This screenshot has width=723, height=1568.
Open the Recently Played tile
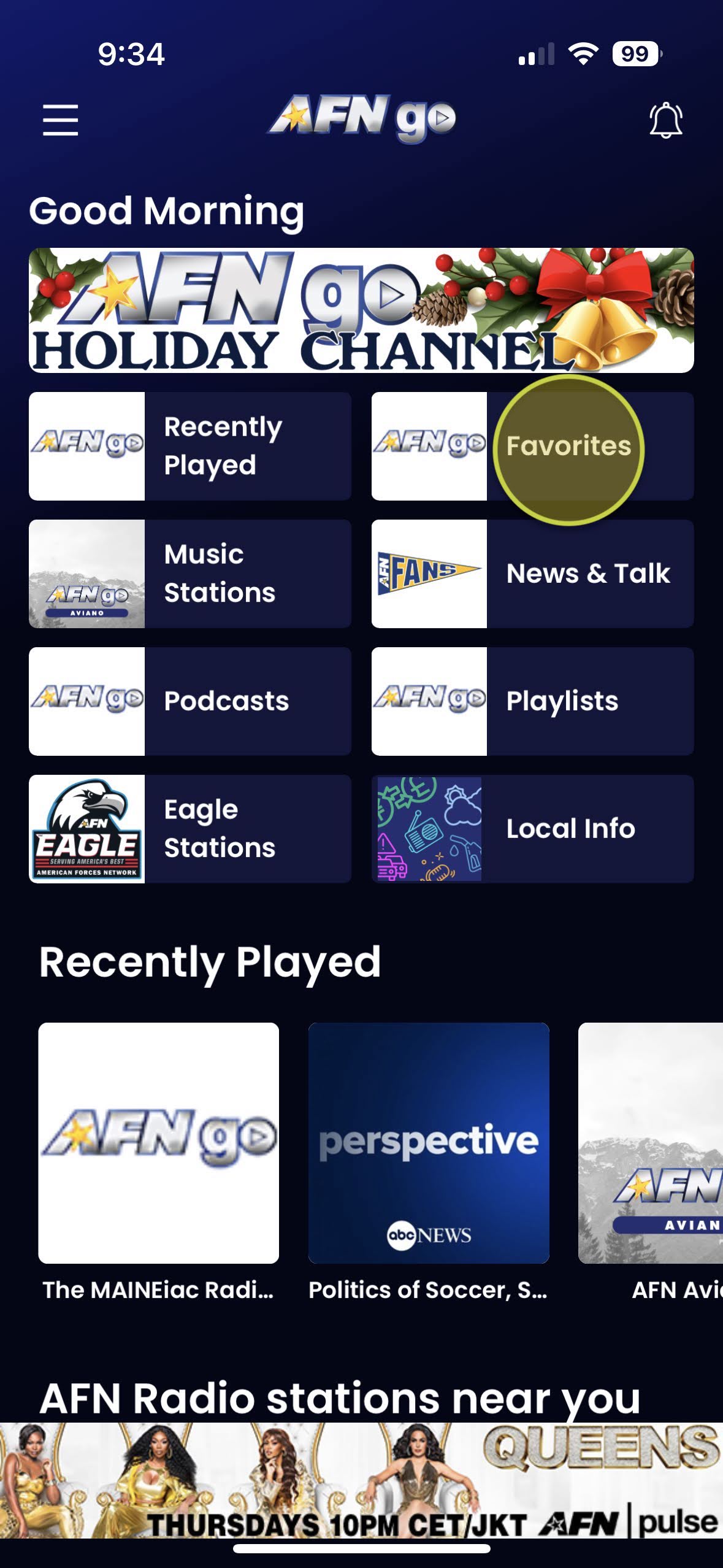pyautogui.click(x=190, y=446)
